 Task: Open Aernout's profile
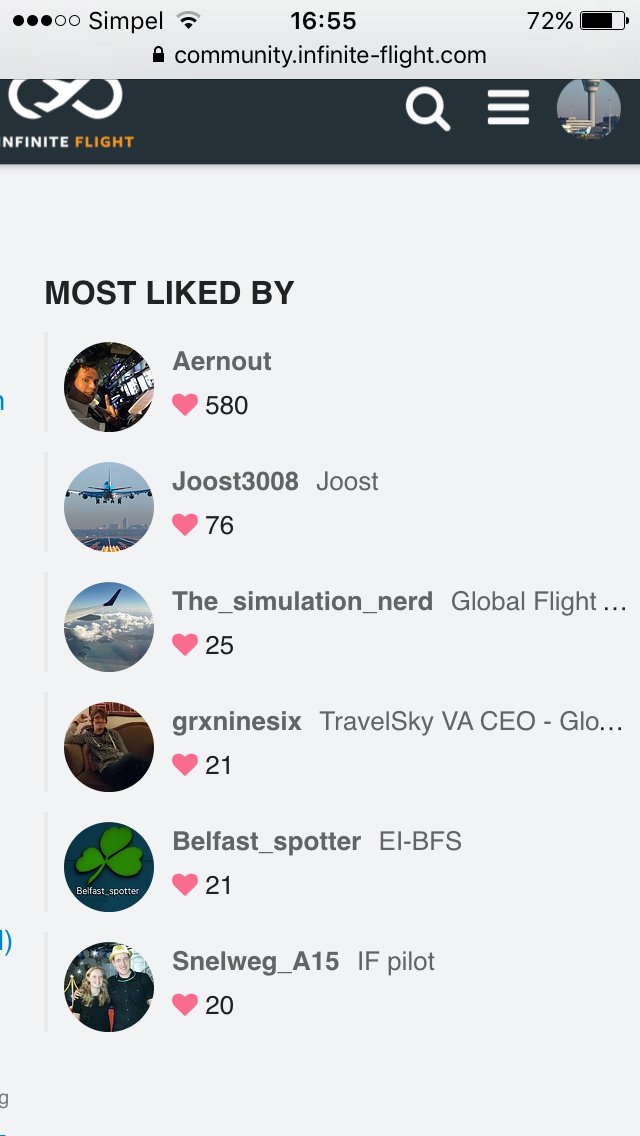(222, 361)
